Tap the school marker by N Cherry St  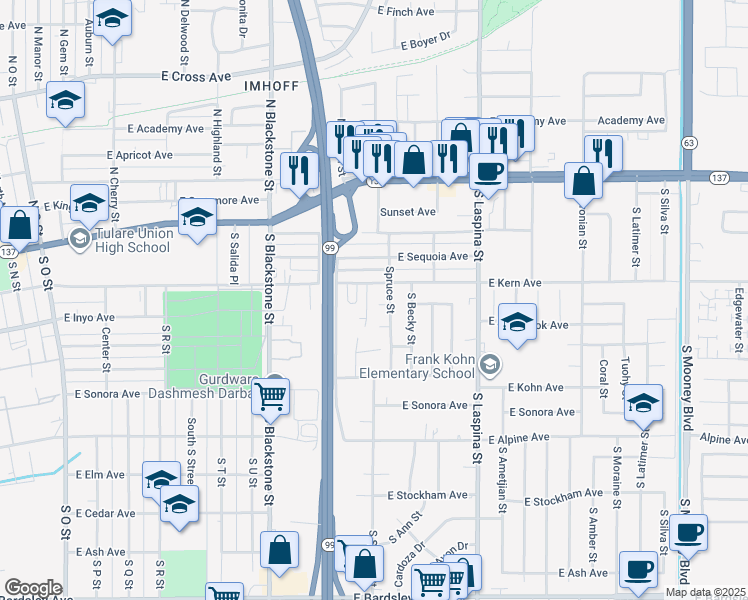pyautogui.click(x=89, y=203)
